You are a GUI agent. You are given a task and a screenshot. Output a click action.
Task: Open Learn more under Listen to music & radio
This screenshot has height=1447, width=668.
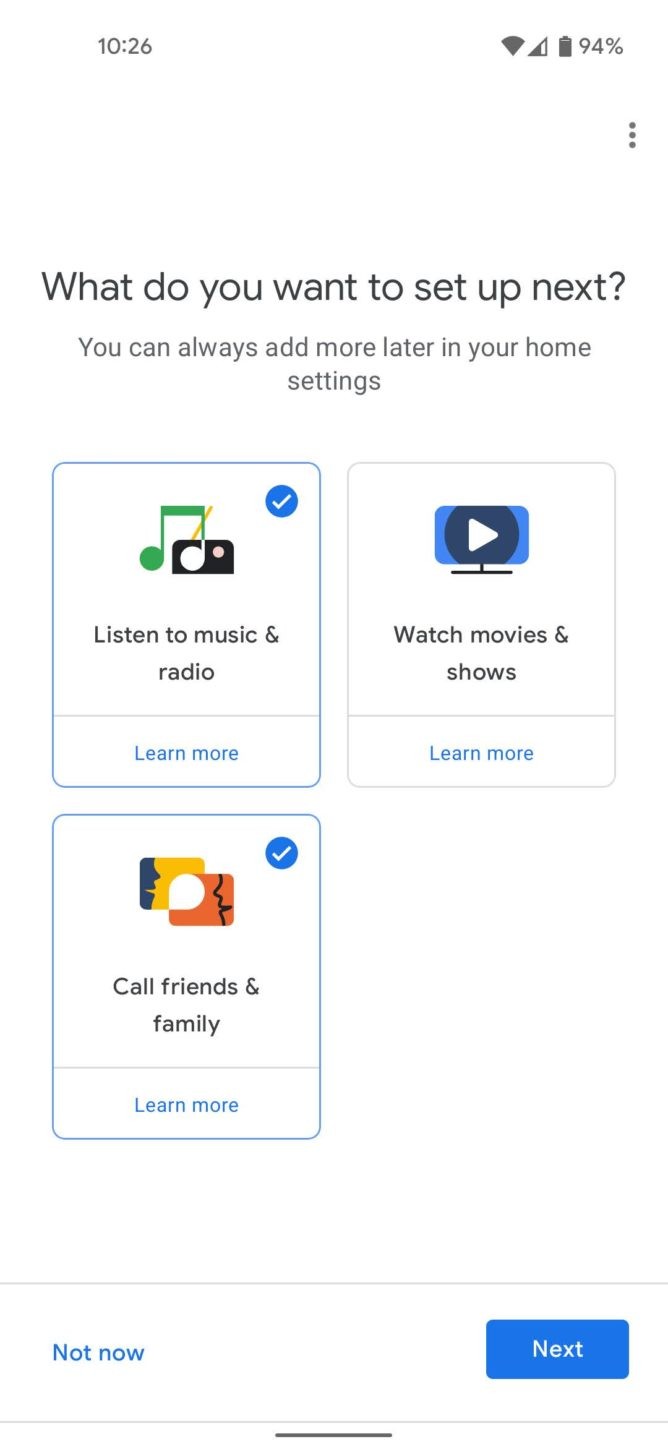[x=186, y=753]
